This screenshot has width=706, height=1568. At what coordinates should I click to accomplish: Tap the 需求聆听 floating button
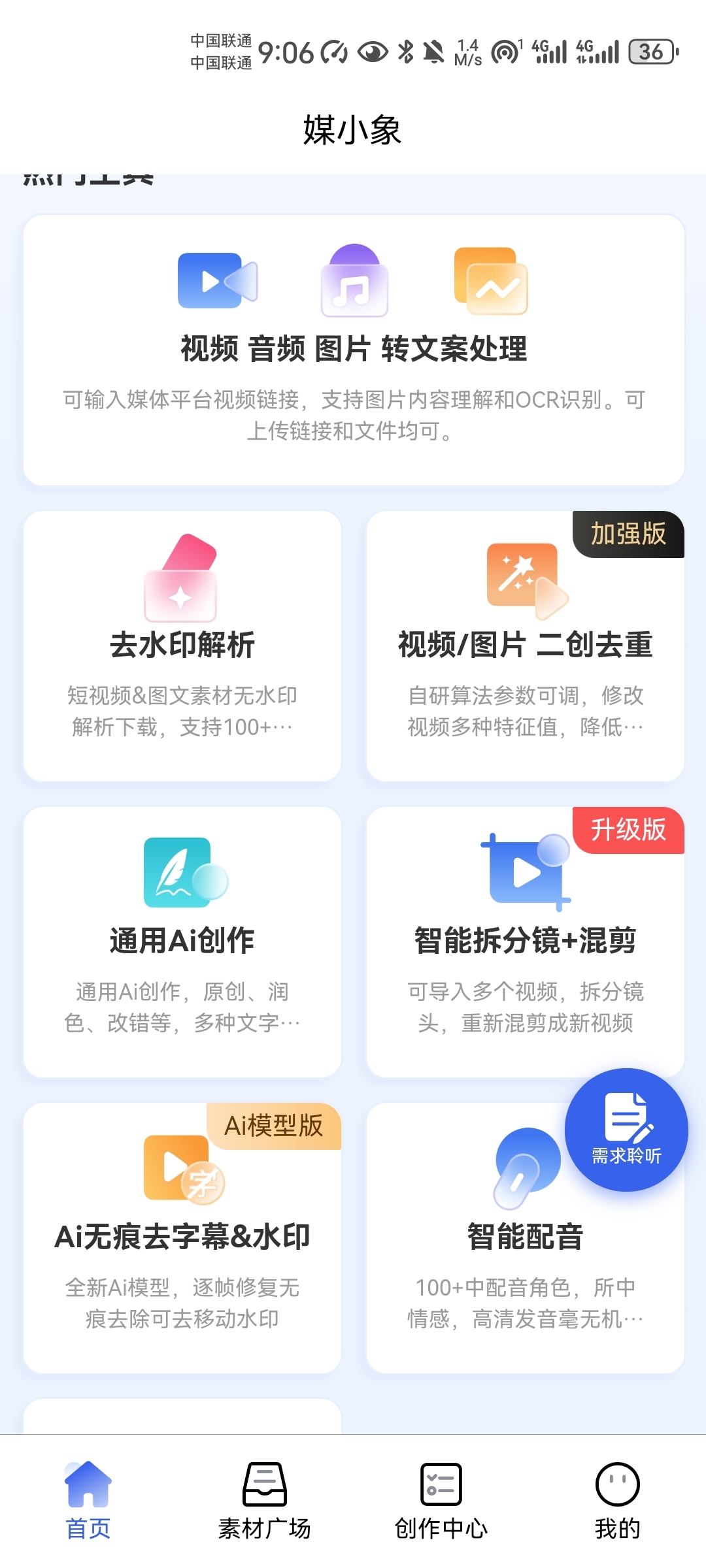coord(626,1130)
